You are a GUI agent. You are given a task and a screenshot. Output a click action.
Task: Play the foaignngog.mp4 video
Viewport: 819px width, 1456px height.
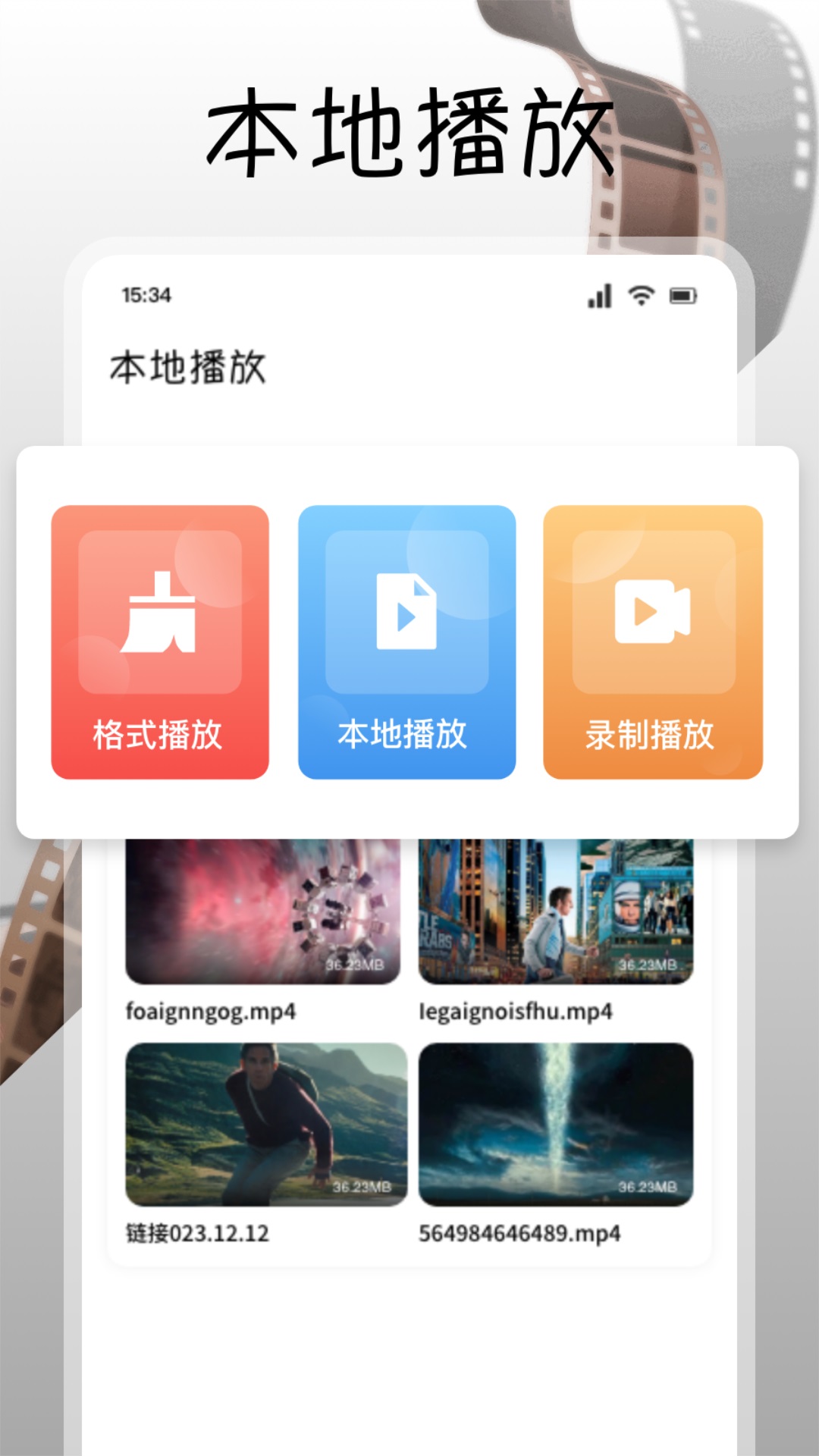[264, 910]
